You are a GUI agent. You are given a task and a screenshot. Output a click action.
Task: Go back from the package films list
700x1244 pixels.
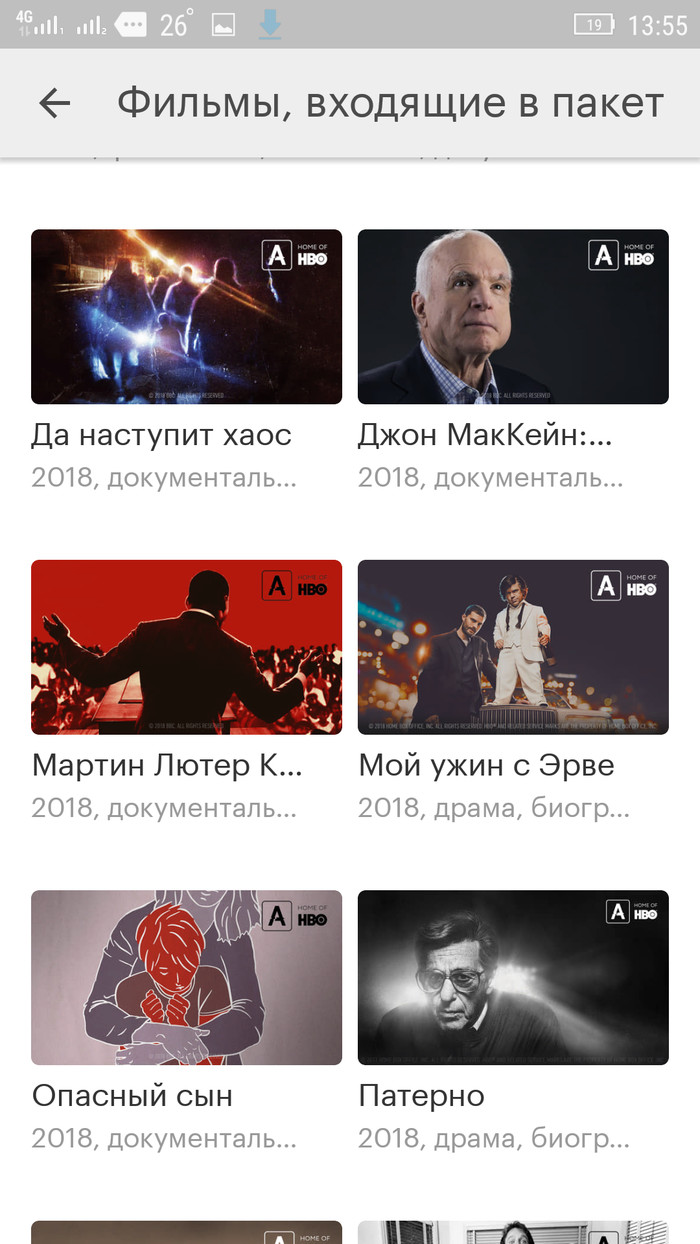[x=55, y=103]
